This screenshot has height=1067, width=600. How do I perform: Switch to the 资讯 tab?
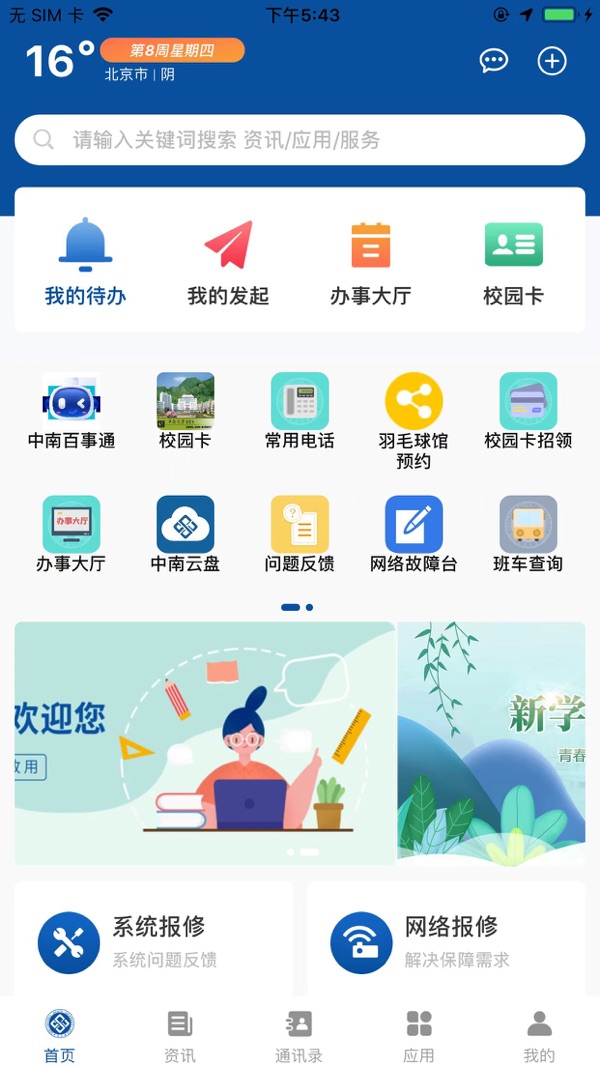pyautogui.click(x=180, y=1036)
